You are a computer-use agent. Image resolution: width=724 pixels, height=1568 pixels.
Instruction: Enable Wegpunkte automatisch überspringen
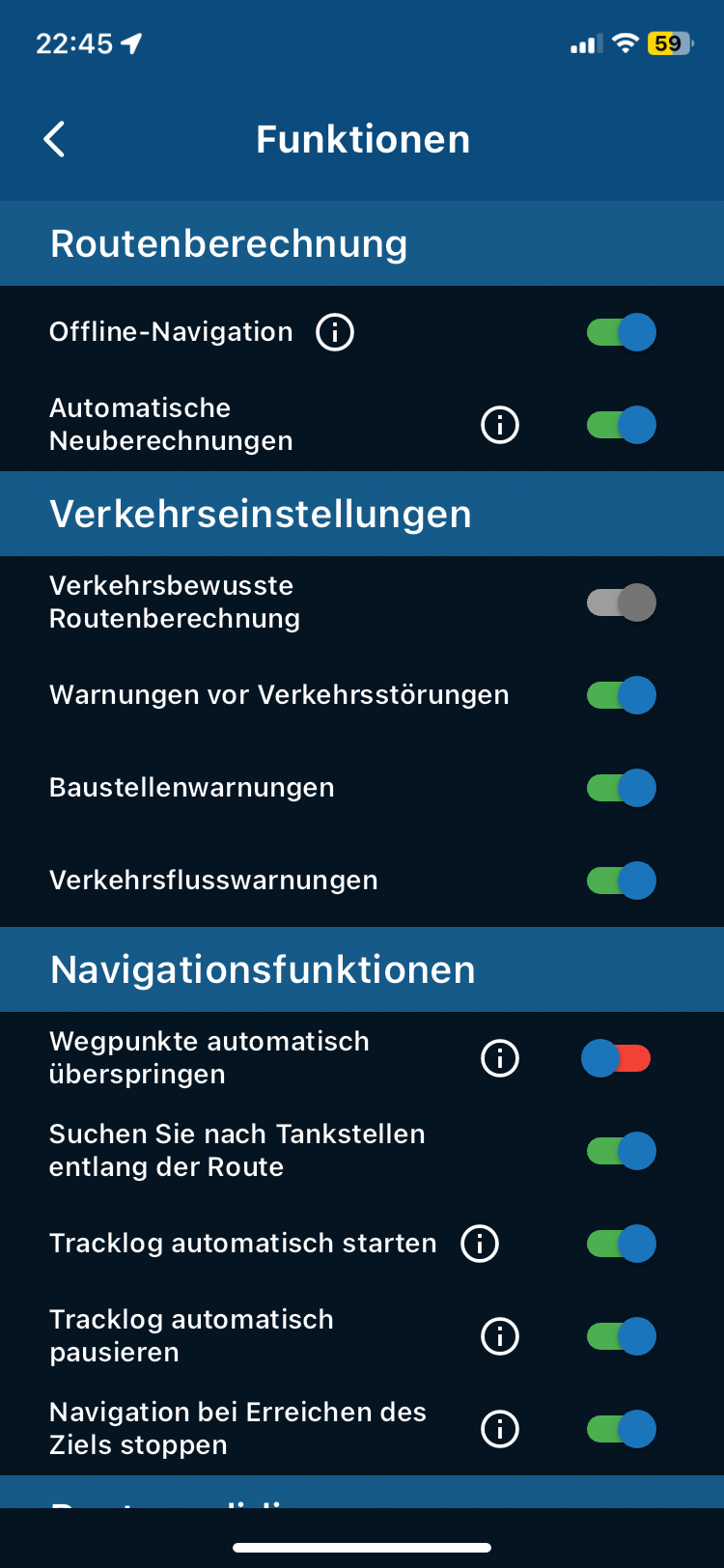click(616, 1058)
